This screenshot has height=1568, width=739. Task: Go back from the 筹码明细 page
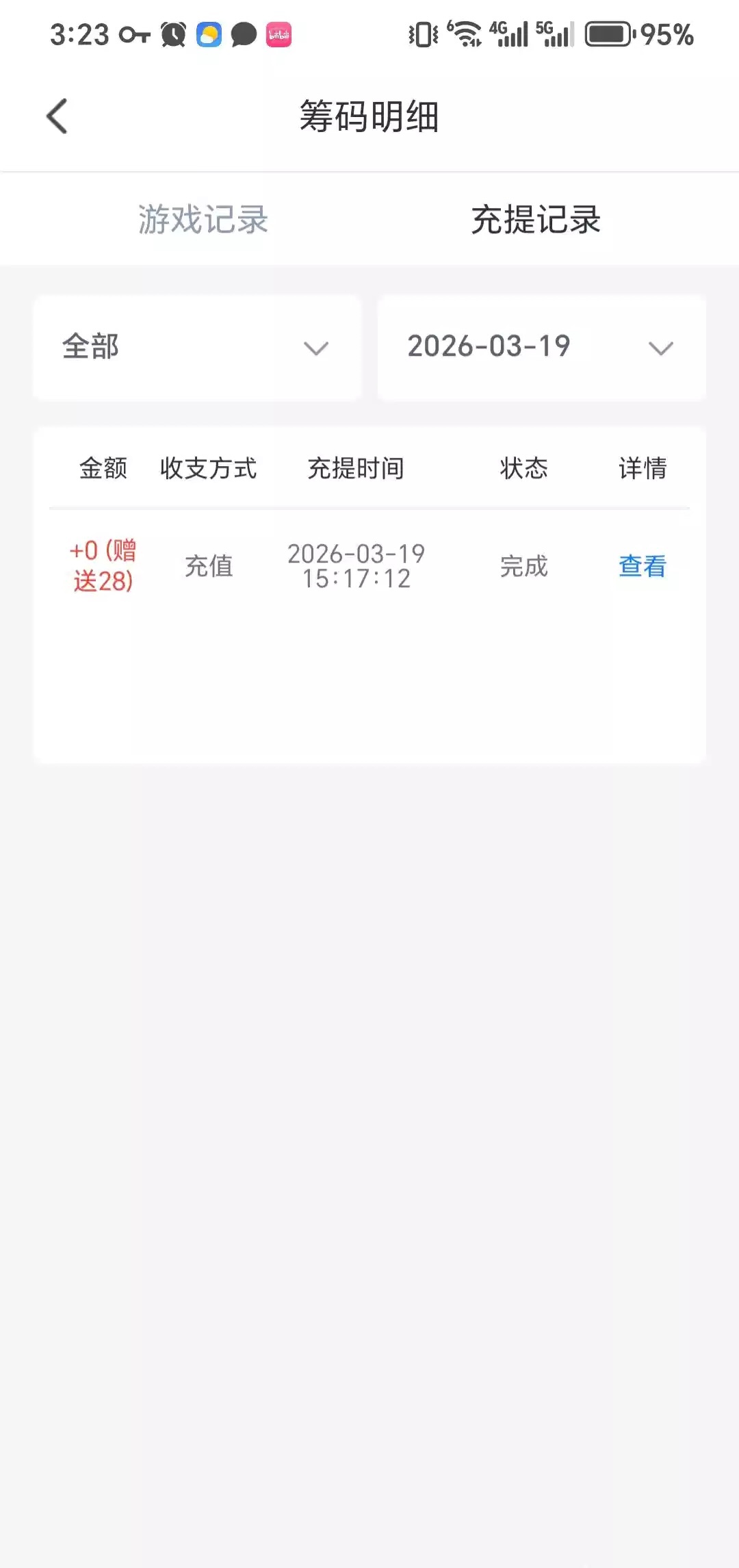(x=57, y=116)
